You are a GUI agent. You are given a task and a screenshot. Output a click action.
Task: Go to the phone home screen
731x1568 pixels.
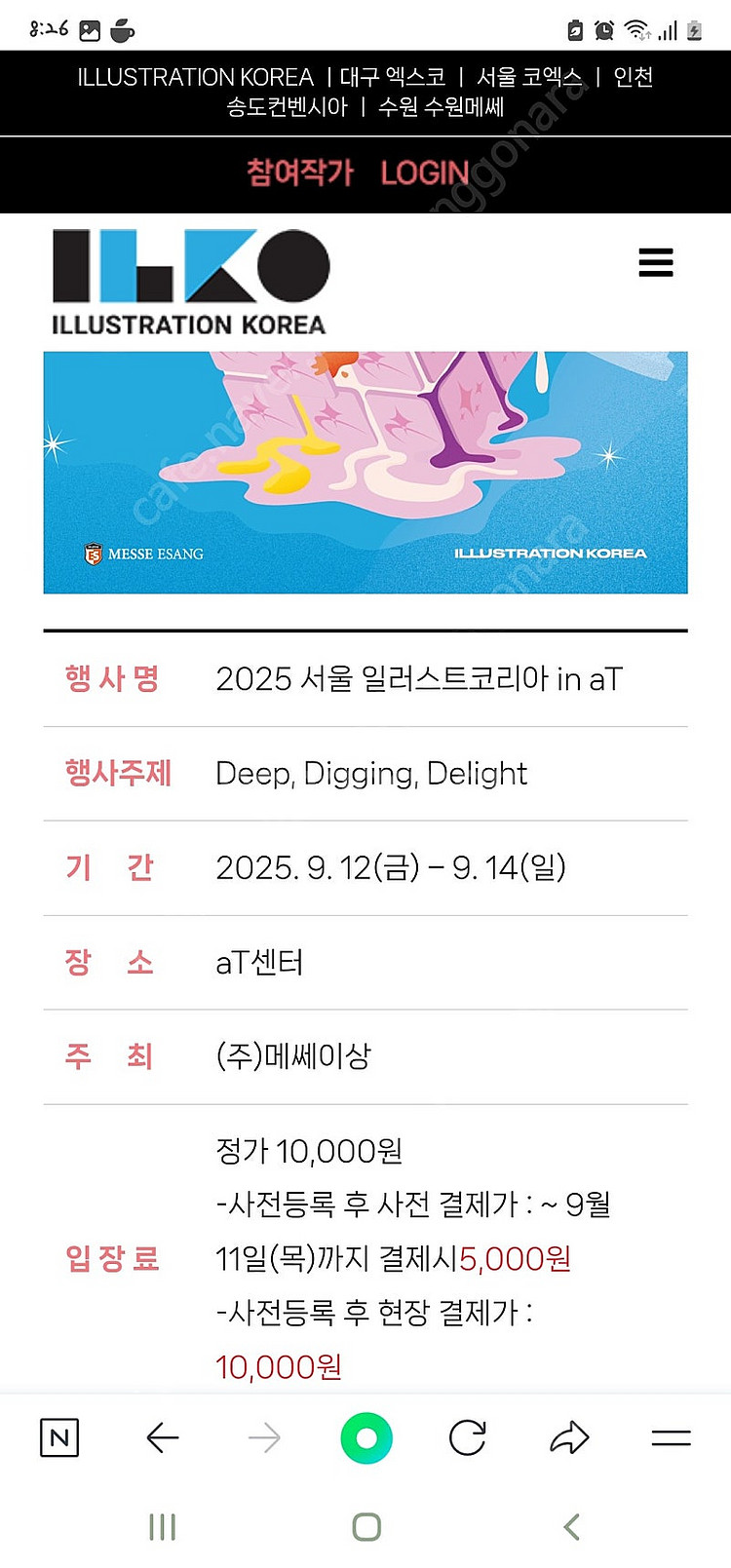click(x=366, y=1527)
